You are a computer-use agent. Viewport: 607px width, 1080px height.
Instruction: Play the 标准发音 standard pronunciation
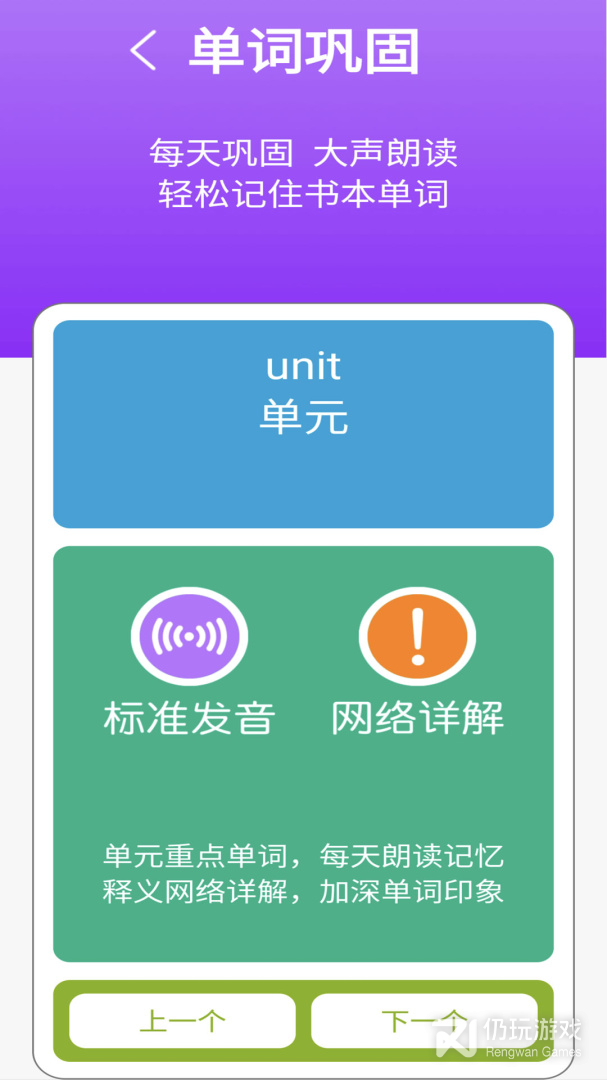(x=189, y=636)
